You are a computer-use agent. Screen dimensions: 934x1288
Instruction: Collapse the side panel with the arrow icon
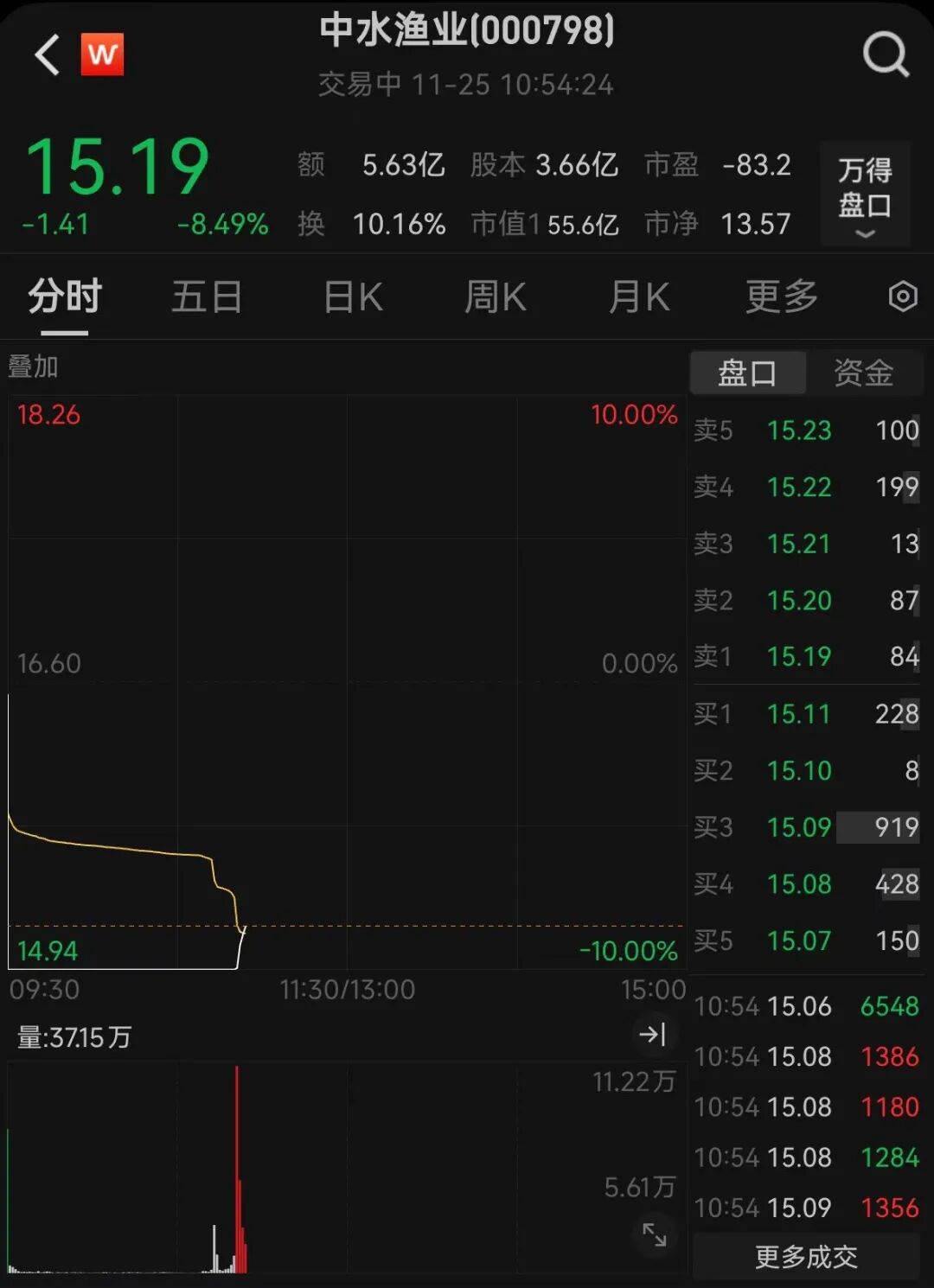pyautogui.click(x=652, y=1034)
